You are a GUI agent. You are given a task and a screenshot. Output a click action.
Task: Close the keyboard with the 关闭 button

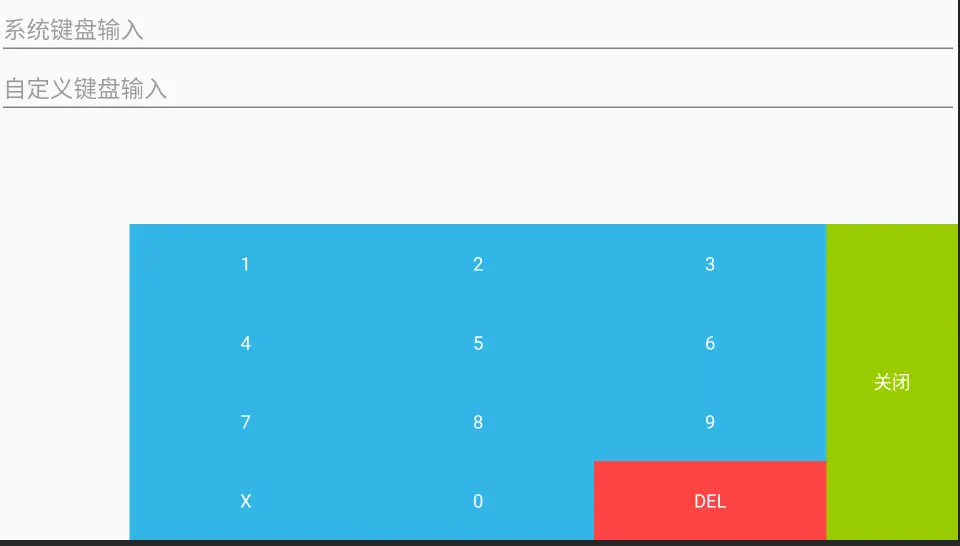click(892, 382)
